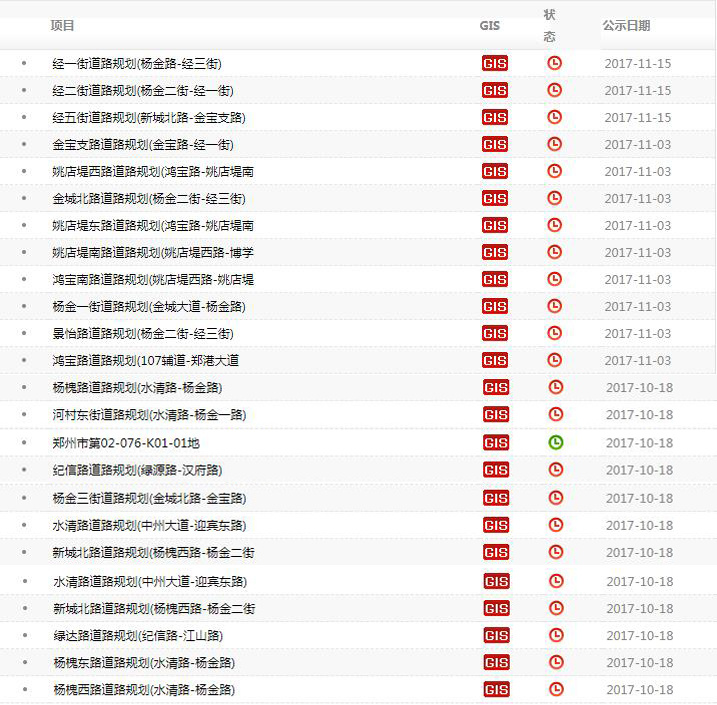
Task: Launch GIS view for 姚店堤东路道路规划
Action: (x=494, y=225)
